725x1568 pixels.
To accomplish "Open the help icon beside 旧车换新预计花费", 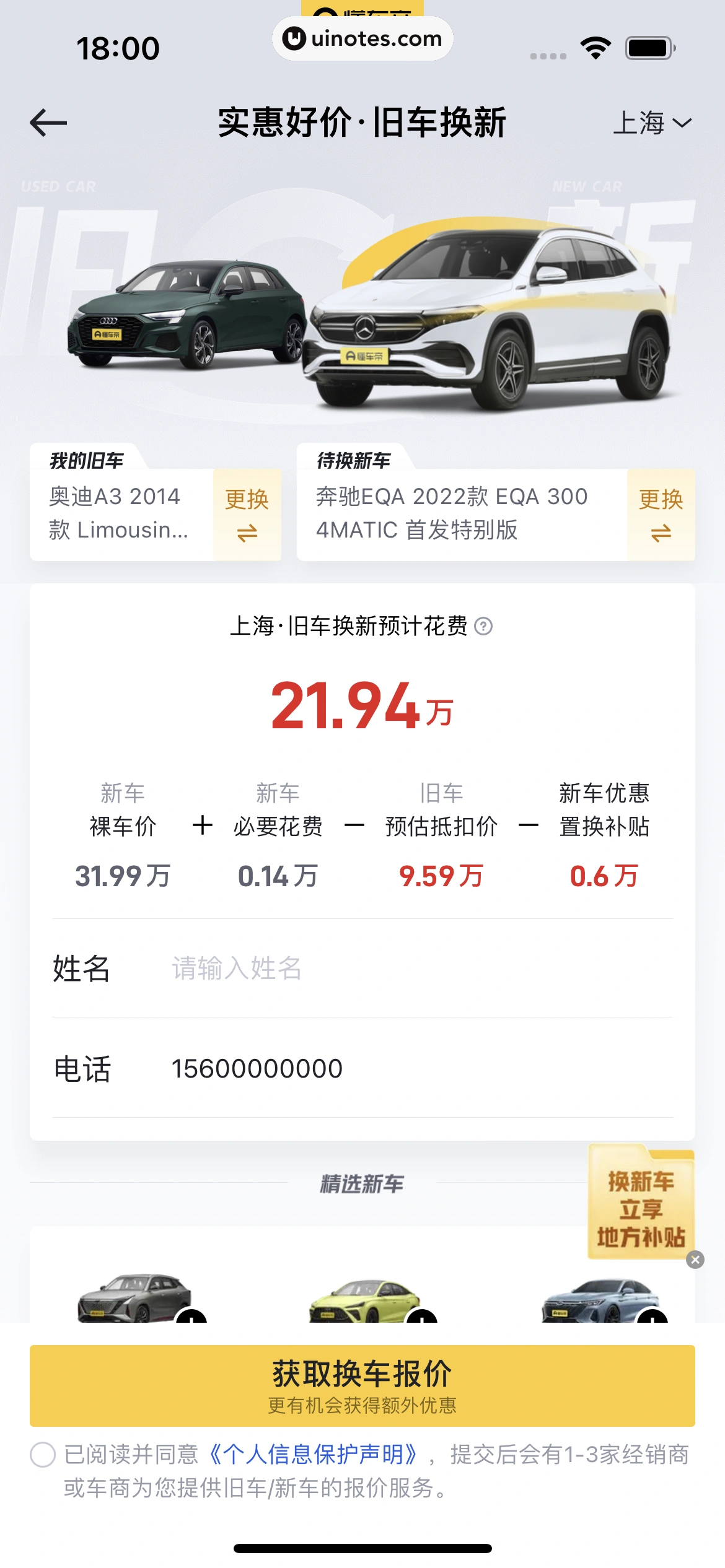I will (x=483, y=627).
